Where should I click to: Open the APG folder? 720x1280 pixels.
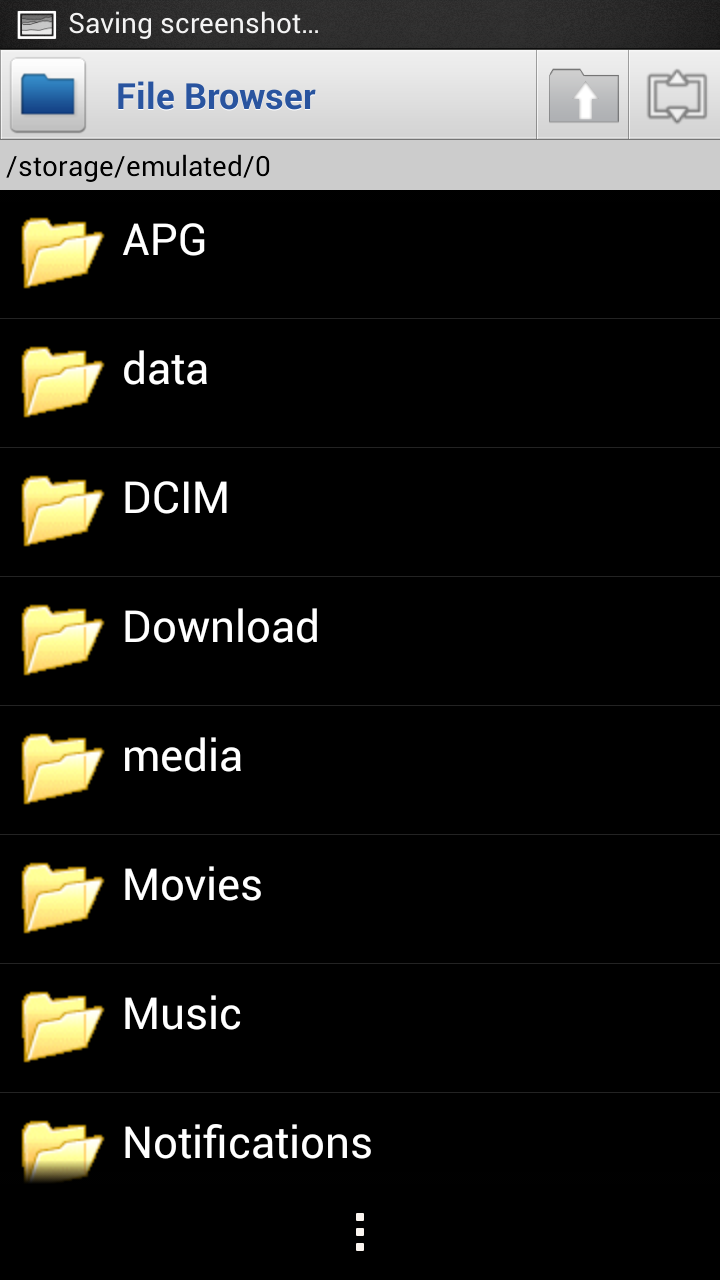click(x=360, y=254)
